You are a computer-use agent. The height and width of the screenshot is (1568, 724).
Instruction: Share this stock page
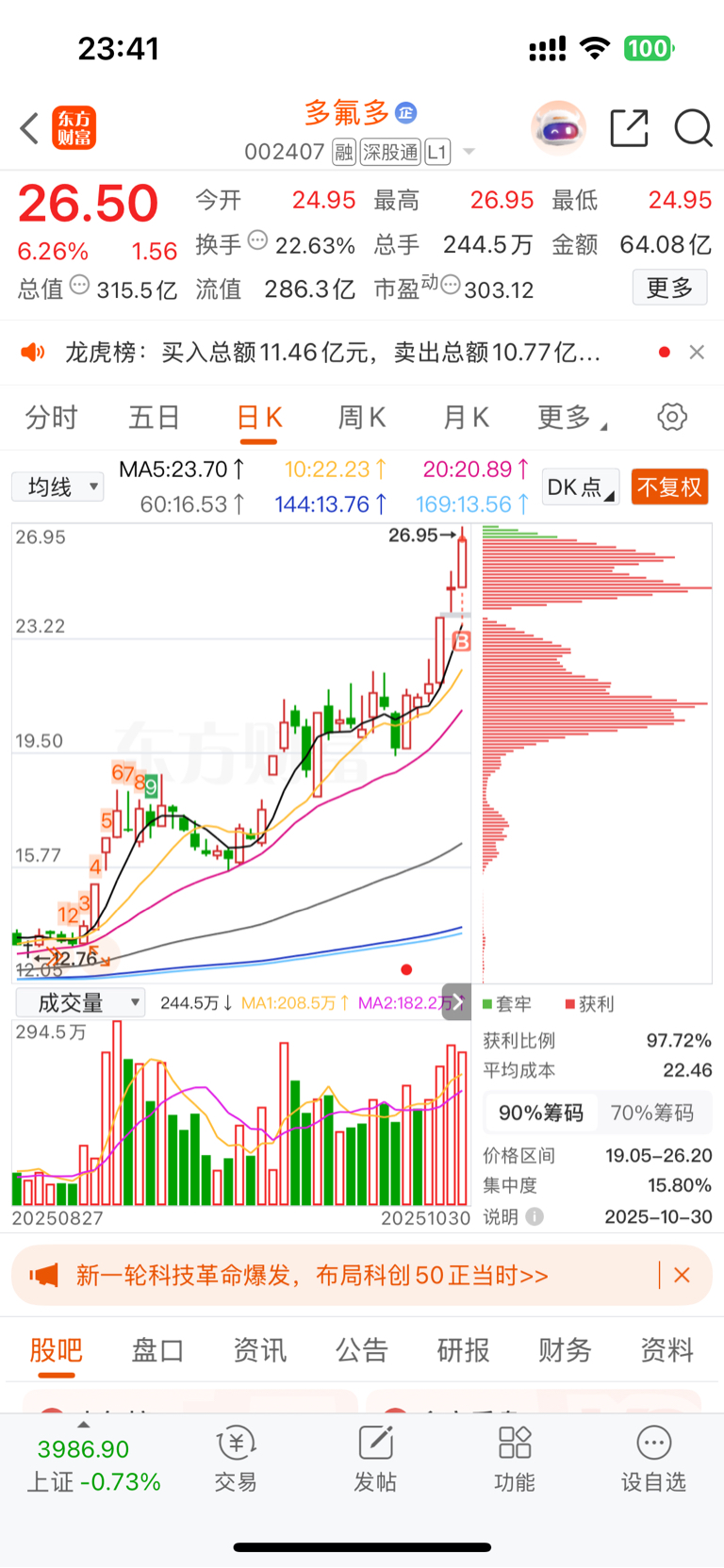629,128
